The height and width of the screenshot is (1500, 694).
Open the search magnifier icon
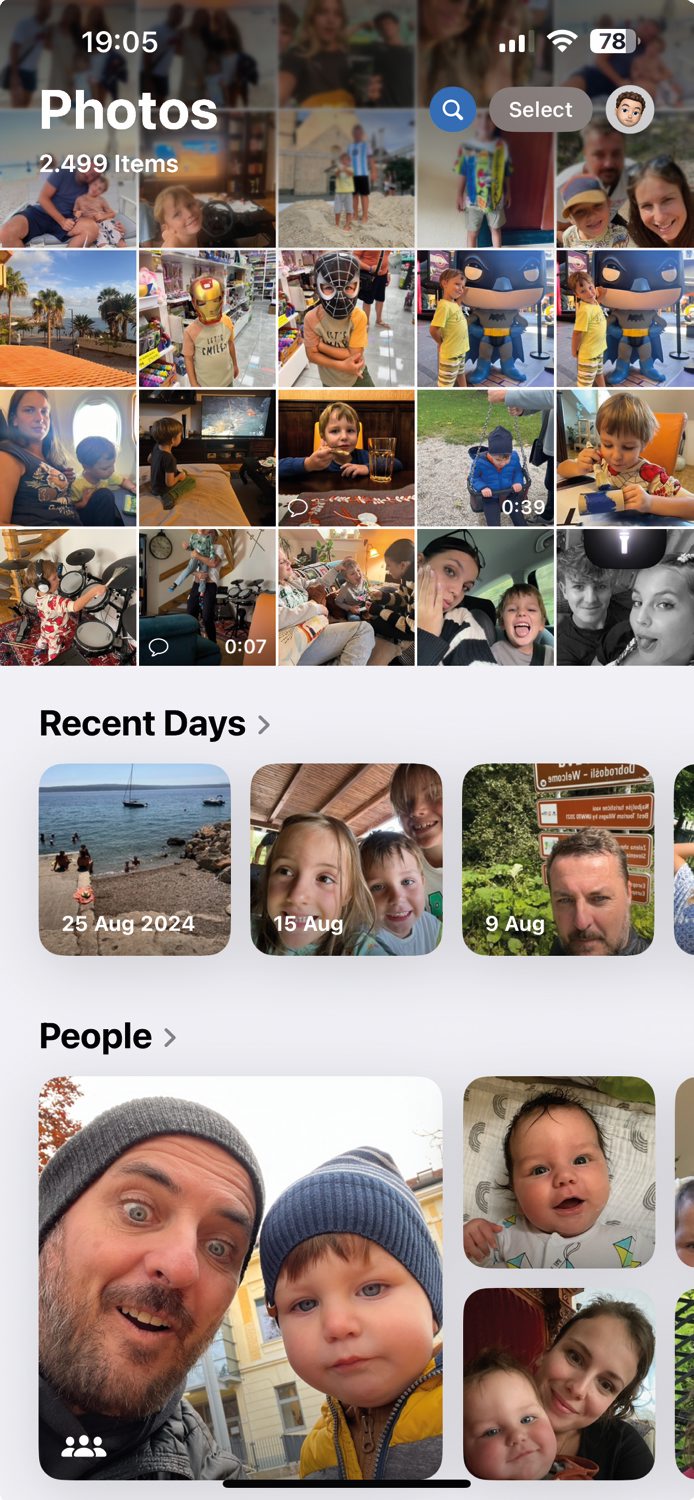[453, 110]
